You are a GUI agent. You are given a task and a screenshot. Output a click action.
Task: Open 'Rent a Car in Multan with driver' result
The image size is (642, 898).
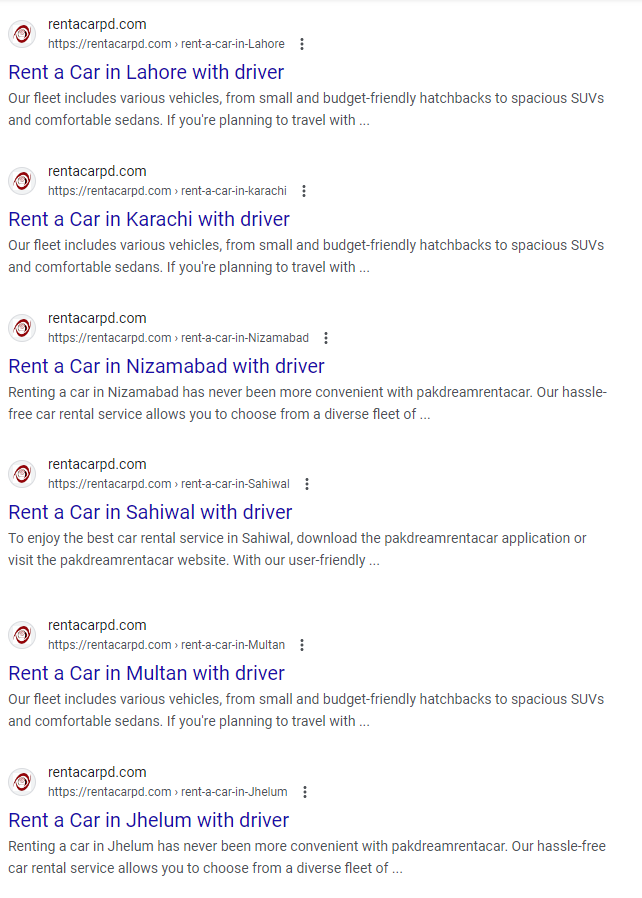pos(146,673)
